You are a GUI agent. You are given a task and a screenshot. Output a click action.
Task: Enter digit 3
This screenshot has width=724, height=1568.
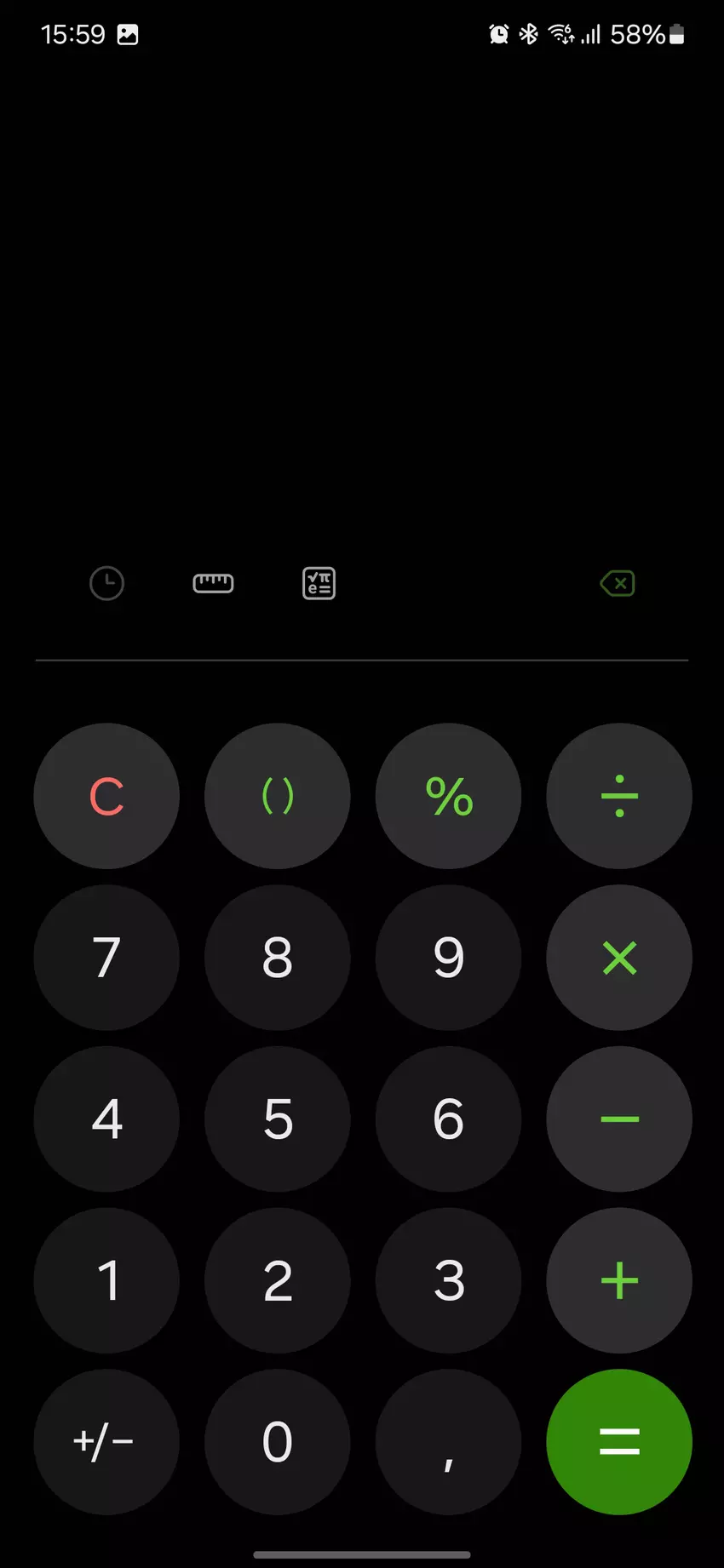[x=449, y=1280]
